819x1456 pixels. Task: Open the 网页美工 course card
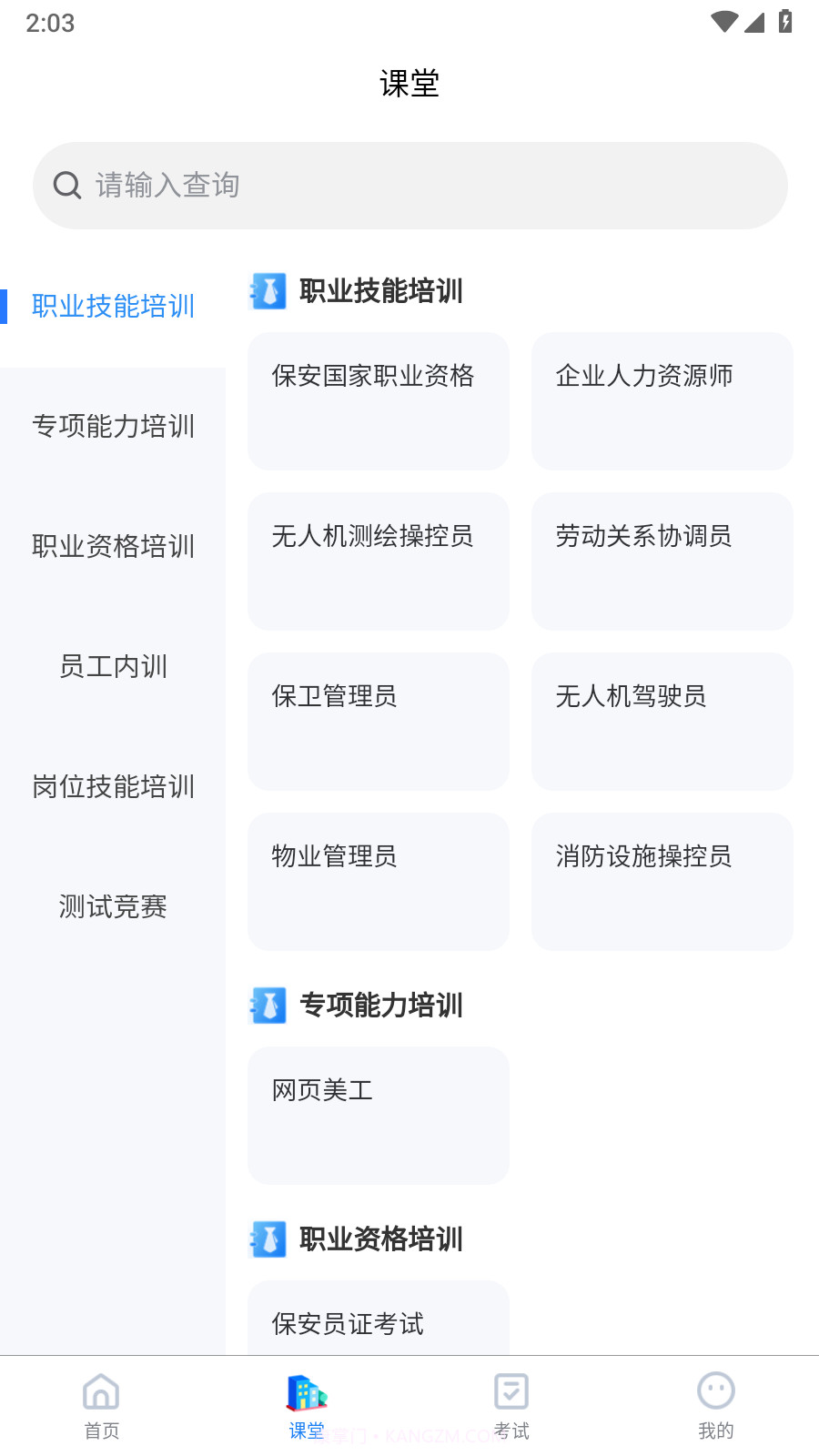378,1116
